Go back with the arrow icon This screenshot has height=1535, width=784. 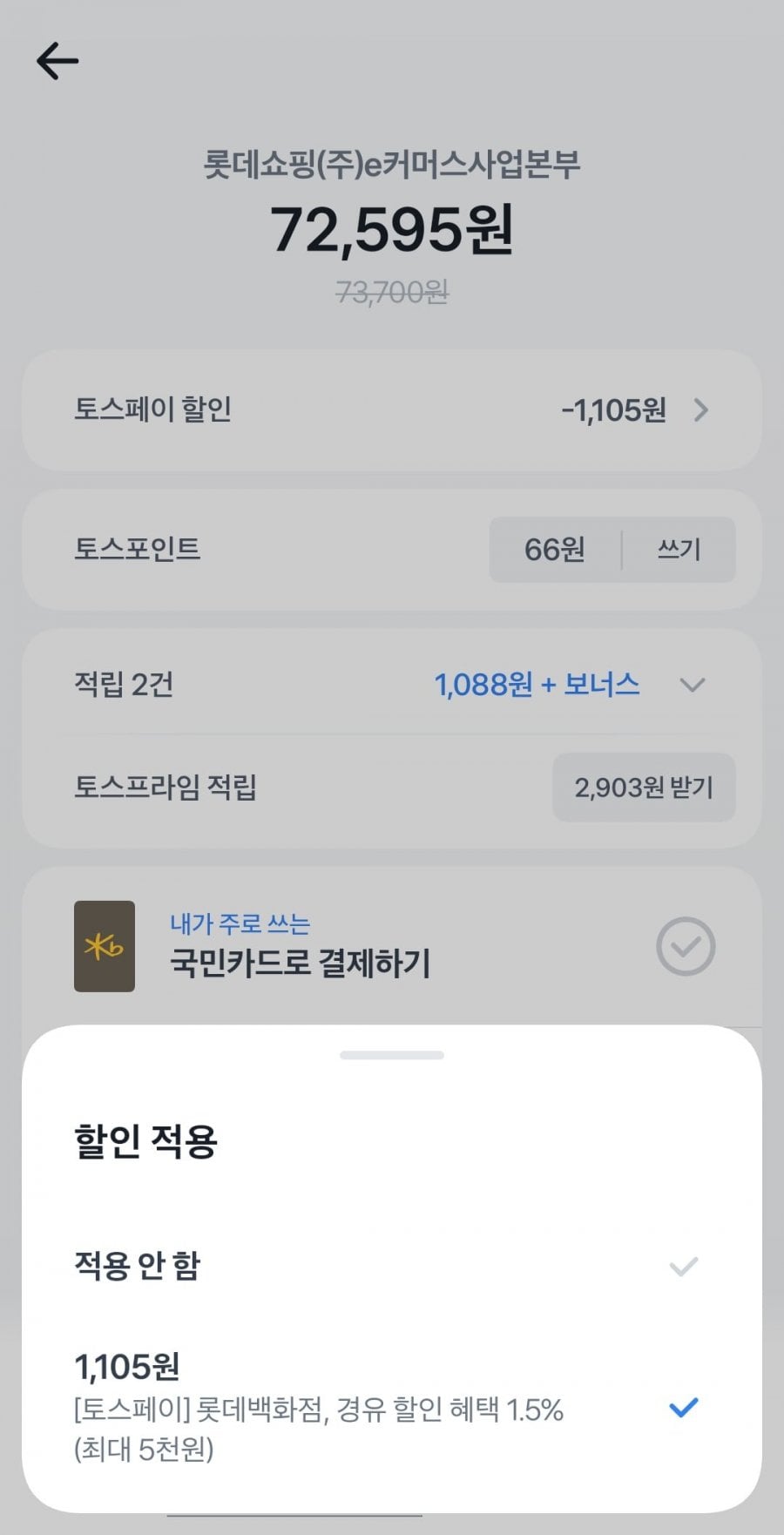[57, 62]
